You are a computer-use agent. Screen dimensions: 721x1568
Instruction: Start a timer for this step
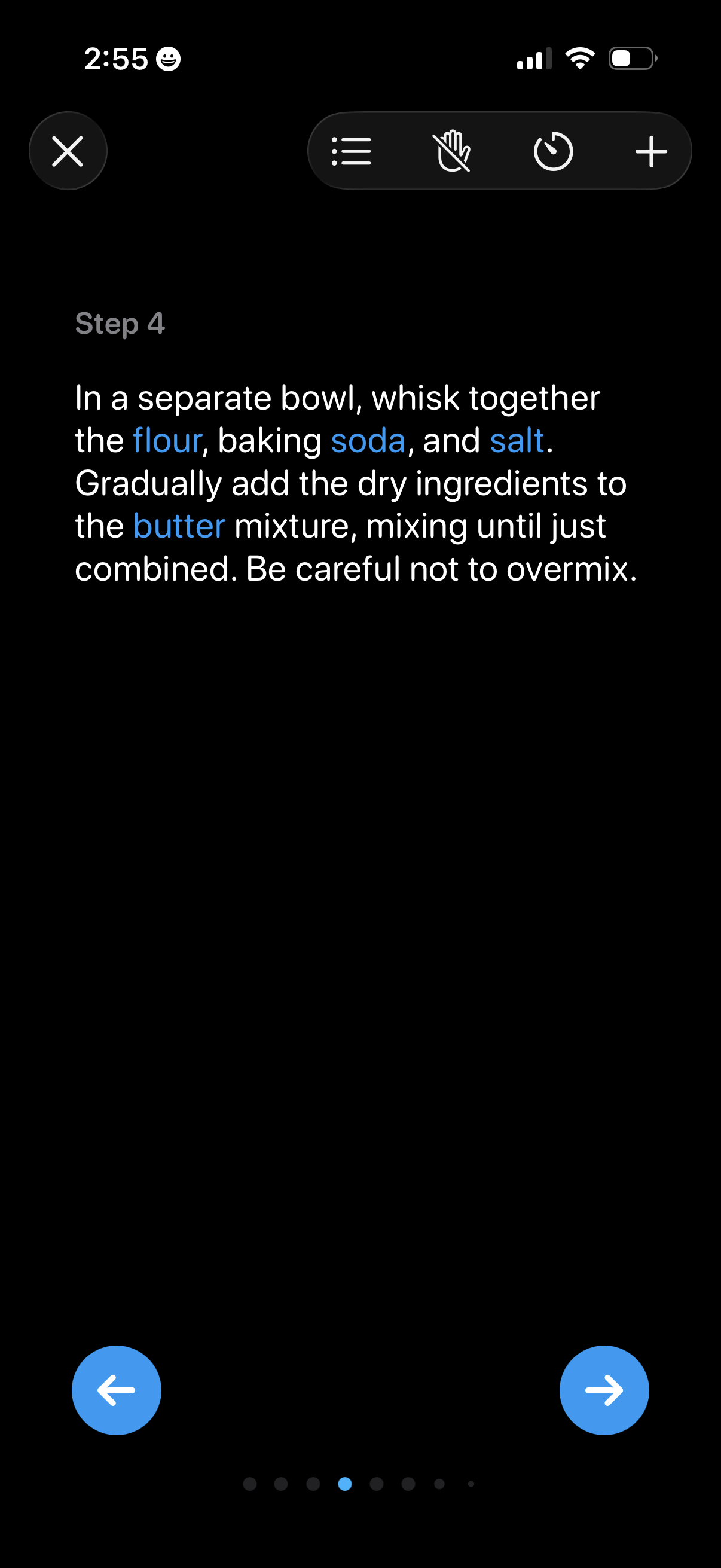click(x=552, y=151)
